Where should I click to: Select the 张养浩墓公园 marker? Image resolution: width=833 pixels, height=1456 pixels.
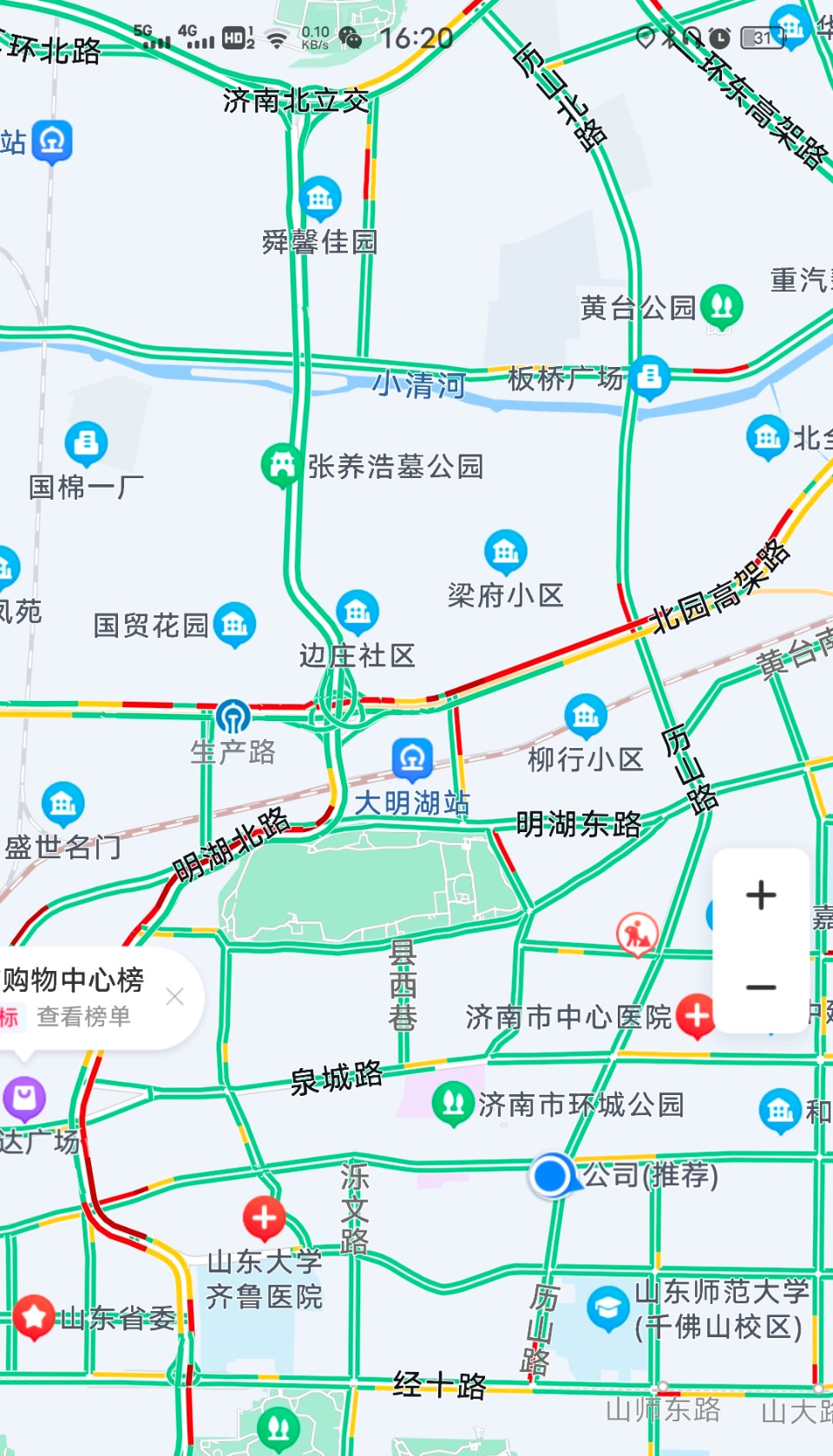pyautogui.click(x=281, y=464)
